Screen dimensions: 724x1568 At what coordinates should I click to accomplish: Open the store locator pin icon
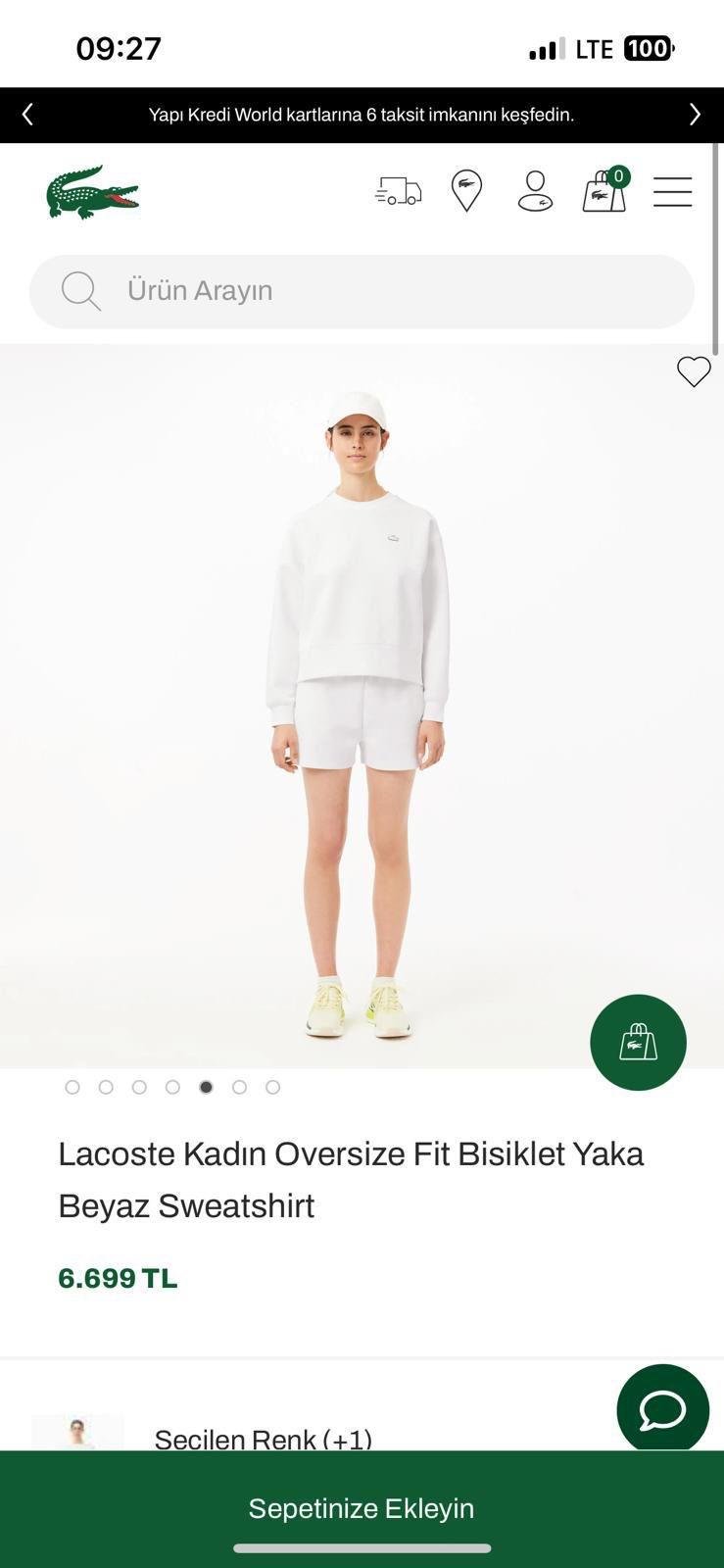[466, 191]
